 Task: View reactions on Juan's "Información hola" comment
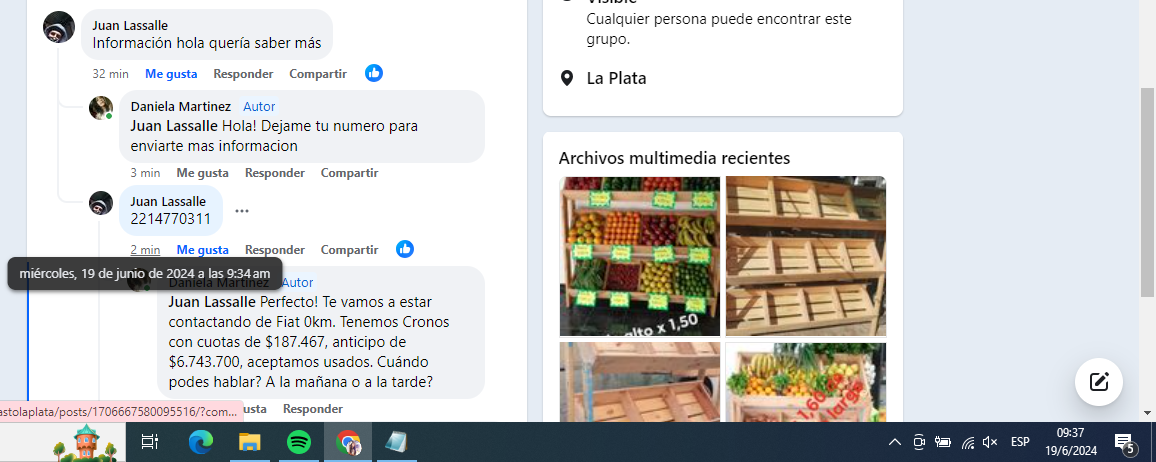[x=374, y=73]
